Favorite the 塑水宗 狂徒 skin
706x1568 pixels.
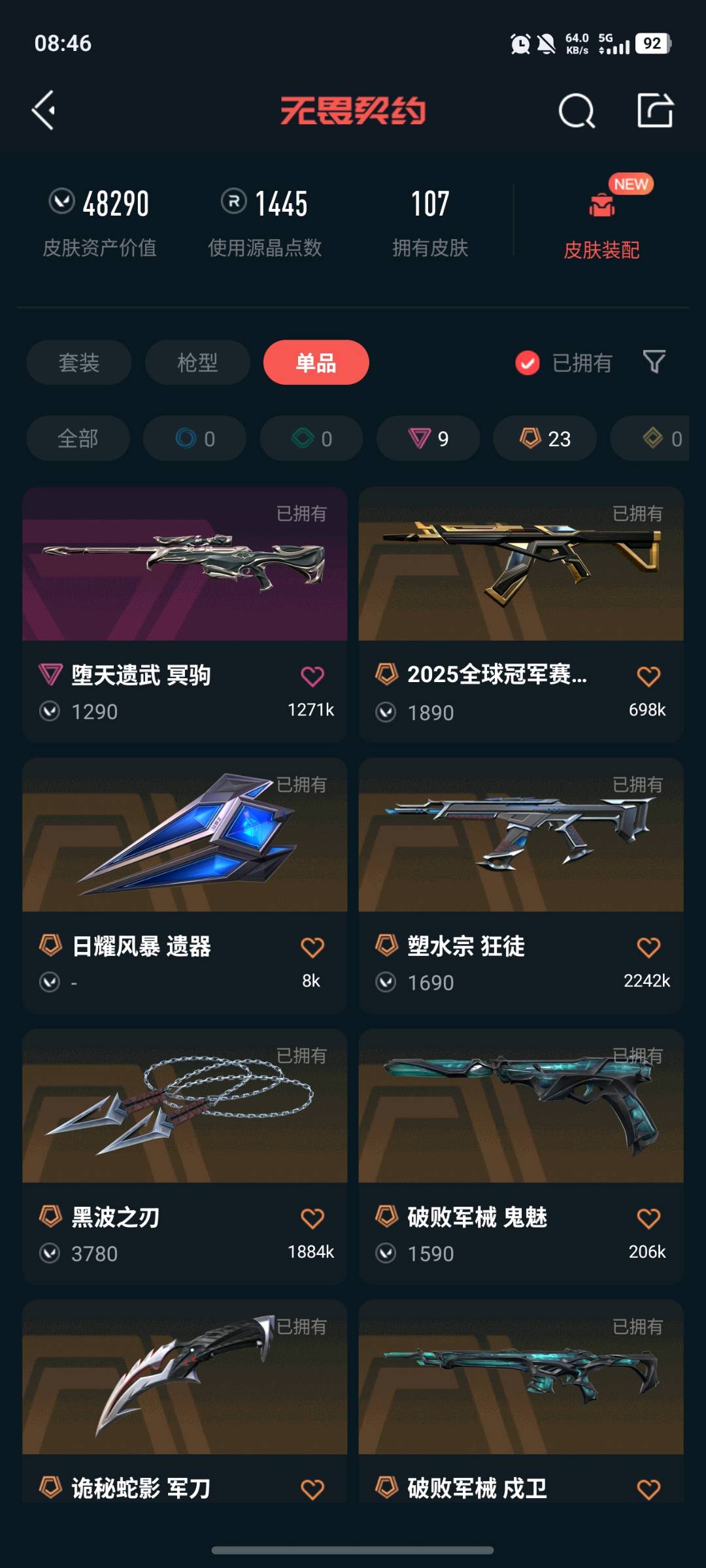[x=648, y=947]
